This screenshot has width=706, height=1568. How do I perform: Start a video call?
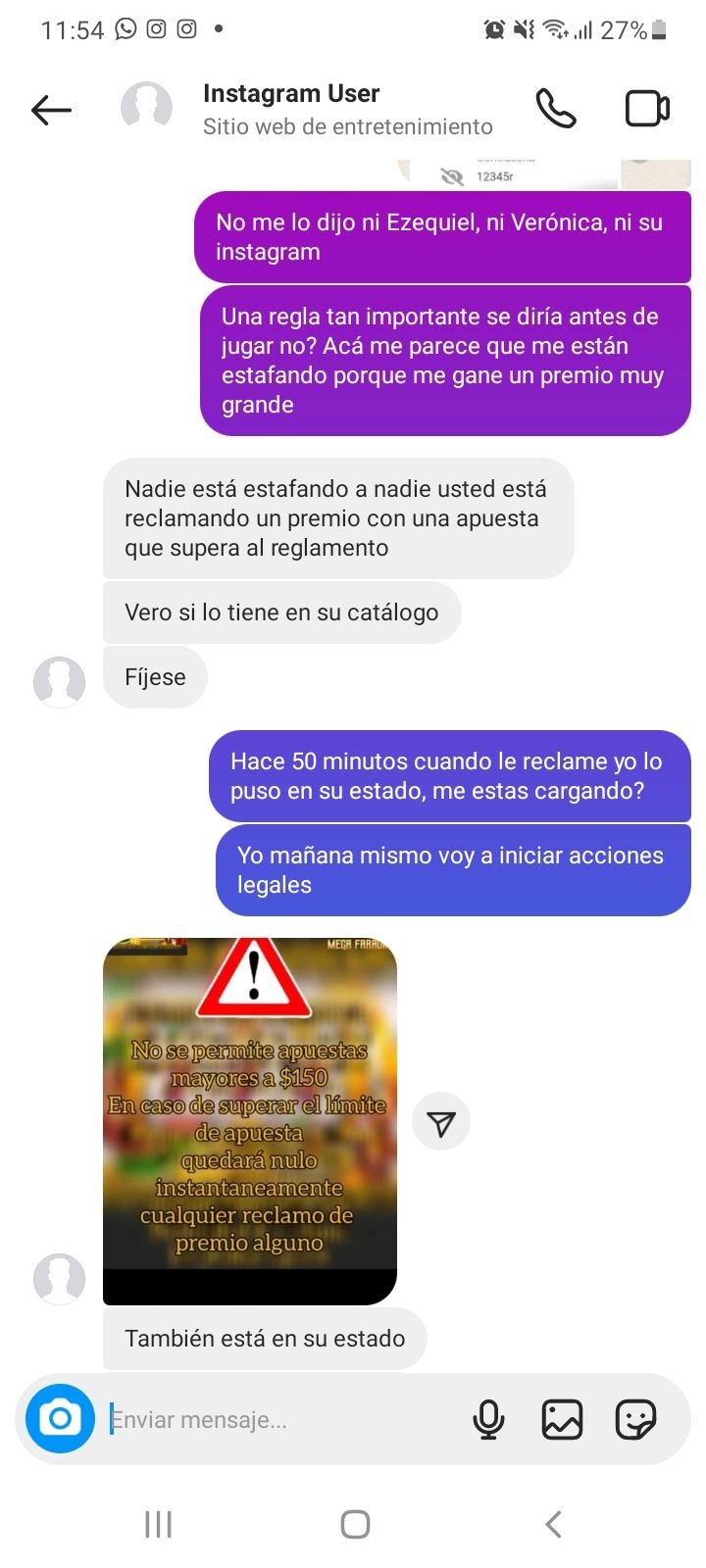[x=647, y=109]
